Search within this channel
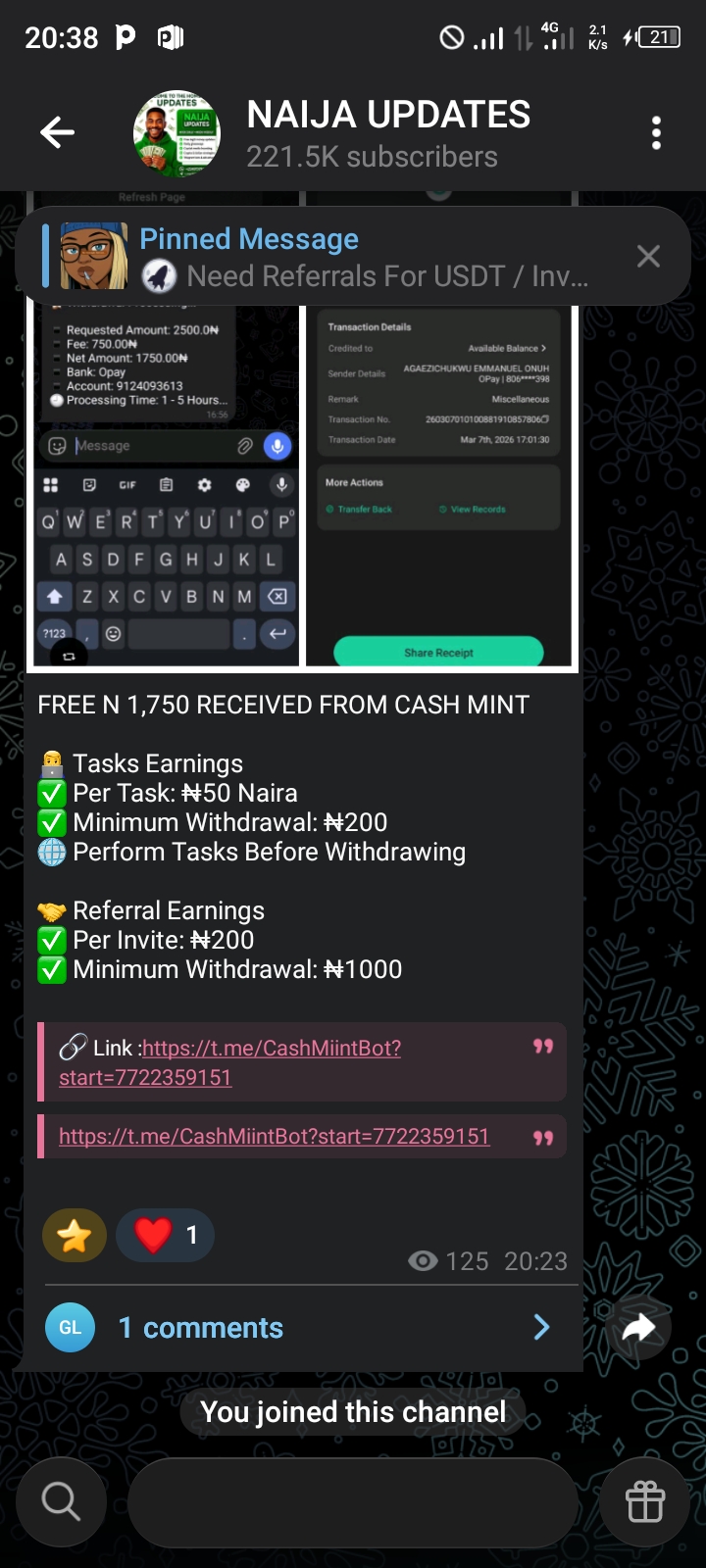Image resolution: width=706 pixels, height=1568 pixels. point(61,1501)
